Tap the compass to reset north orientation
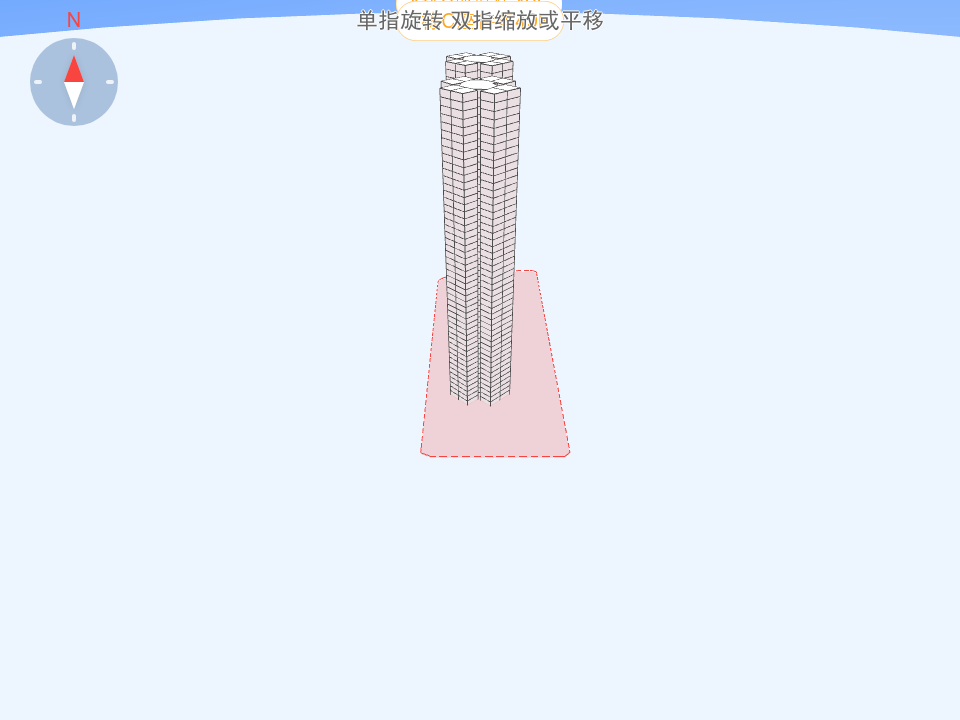Image resolution: width=960 pixels, height=720 pixels. point(74,82)
